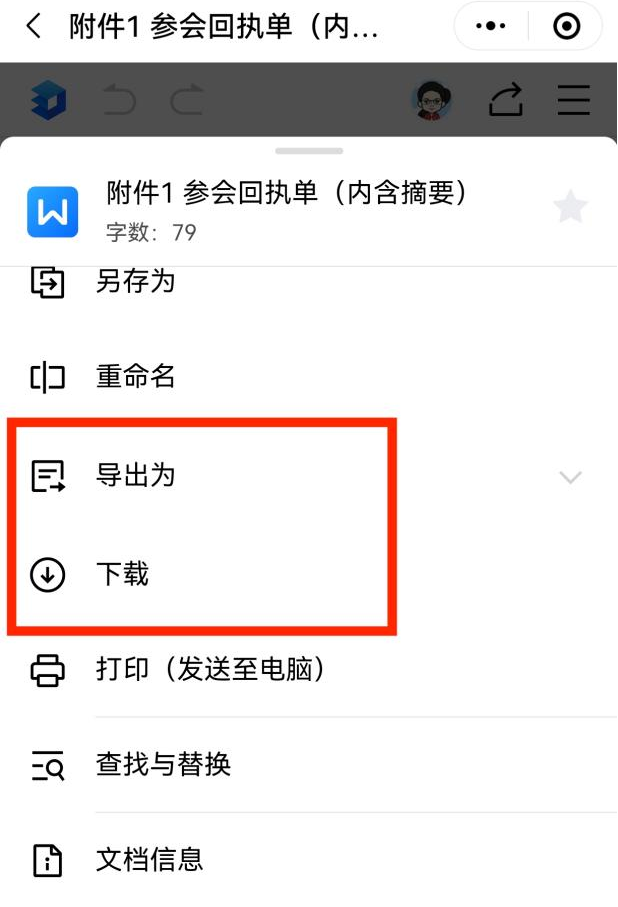Choose 重命名 to rename the document

[135, 377]
